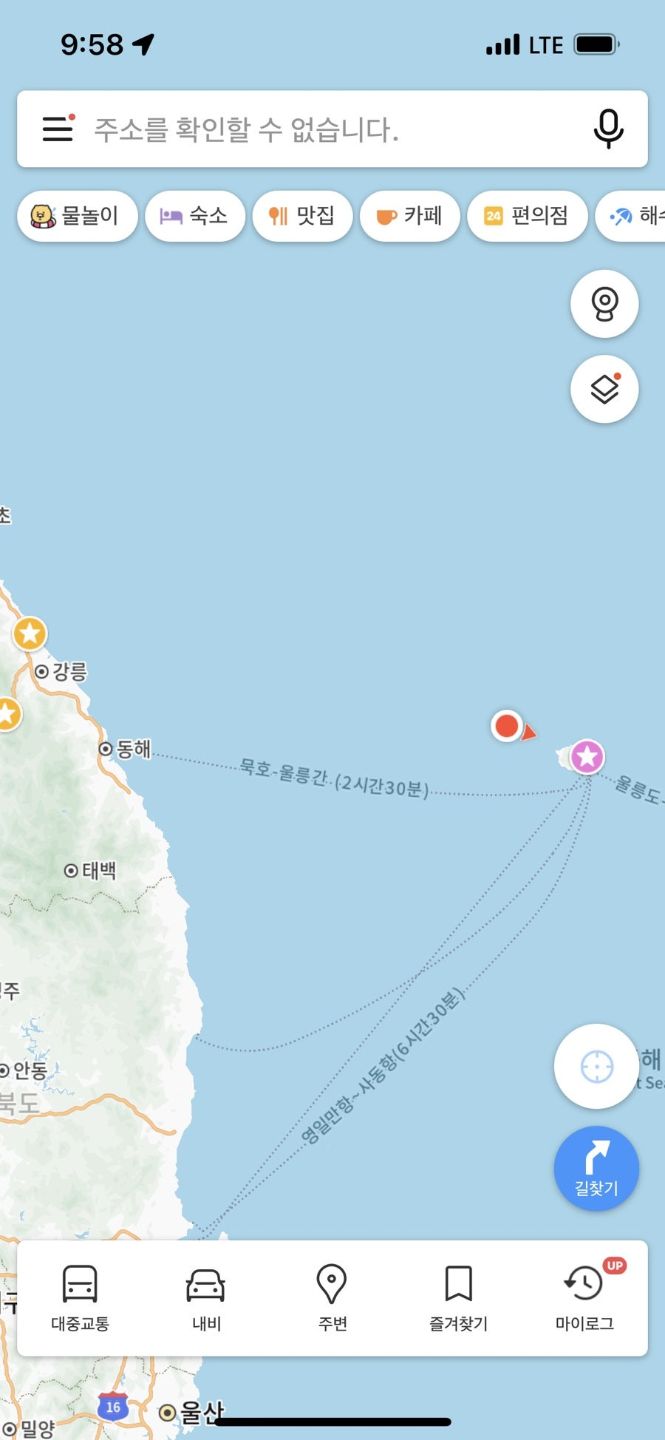Image resolution: width=665 pixels, height=1440 pixels.
Task: Select the 편의점 convenience store chip
Action: [526, 216]
